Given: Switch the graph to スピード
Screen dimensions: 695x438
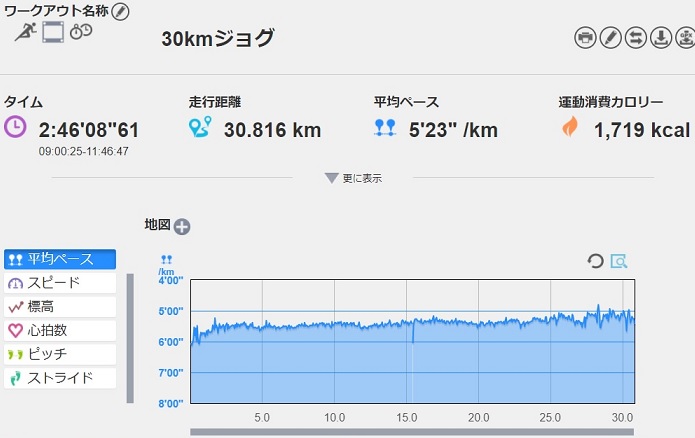Looking at the screenshot, I should 60,283.
